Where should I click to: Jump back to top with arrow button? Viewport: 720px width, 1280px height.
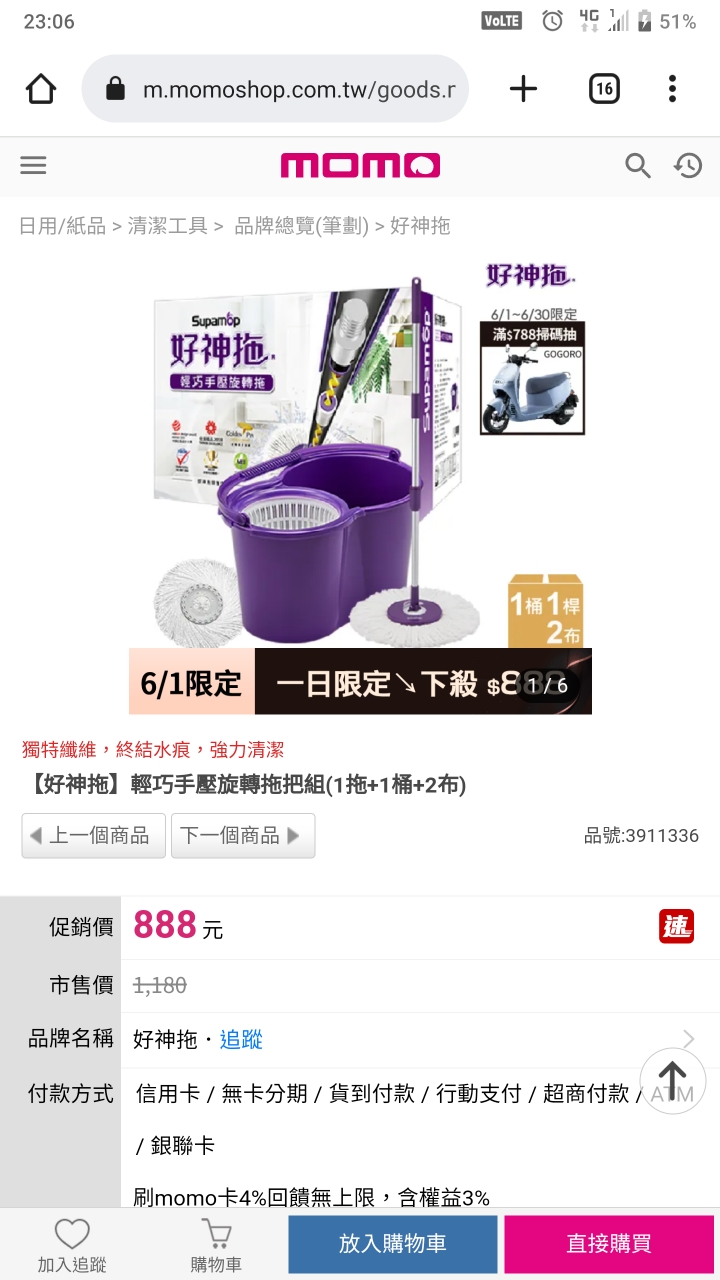click(x=672, y=1081)
